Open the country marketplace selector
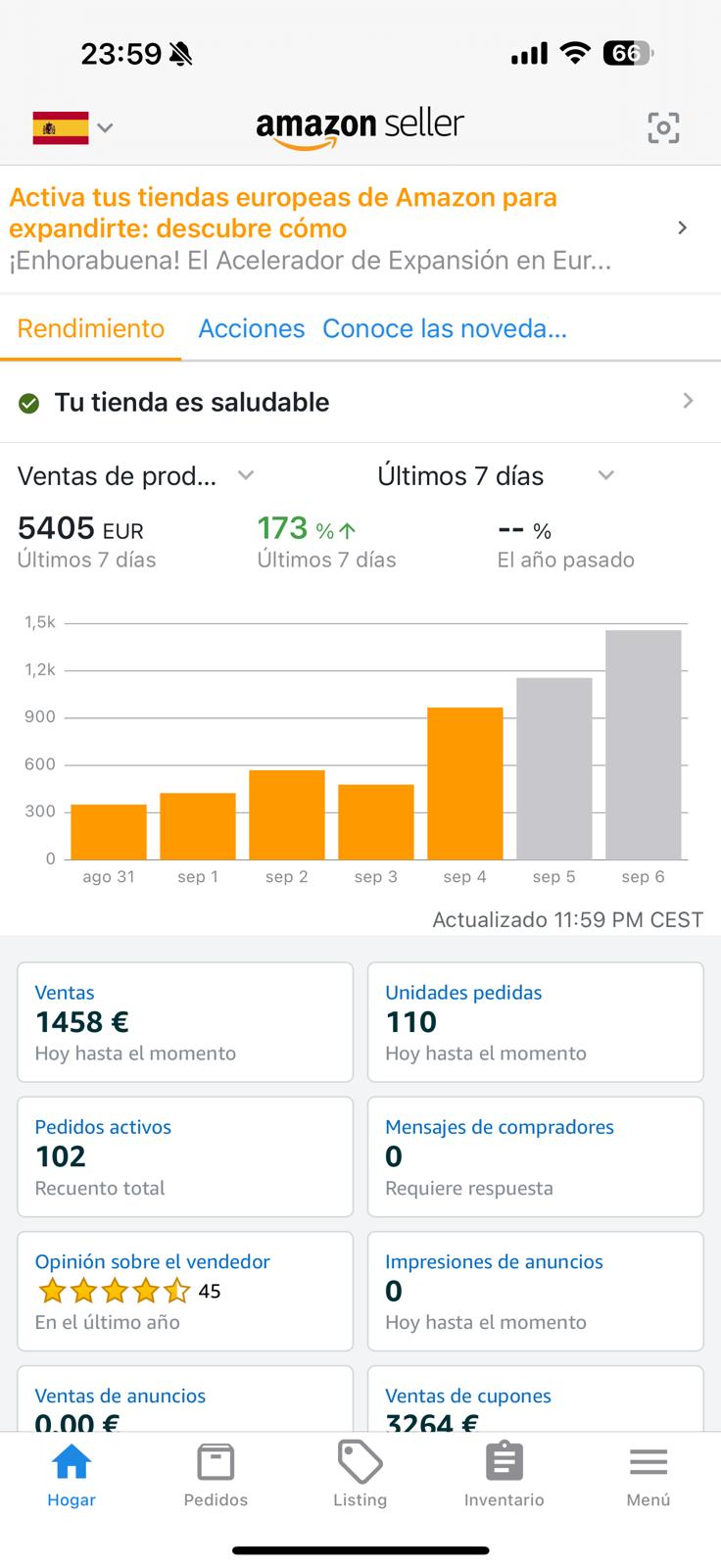This screenshot has width=721, height=1568. click(73, 127)
